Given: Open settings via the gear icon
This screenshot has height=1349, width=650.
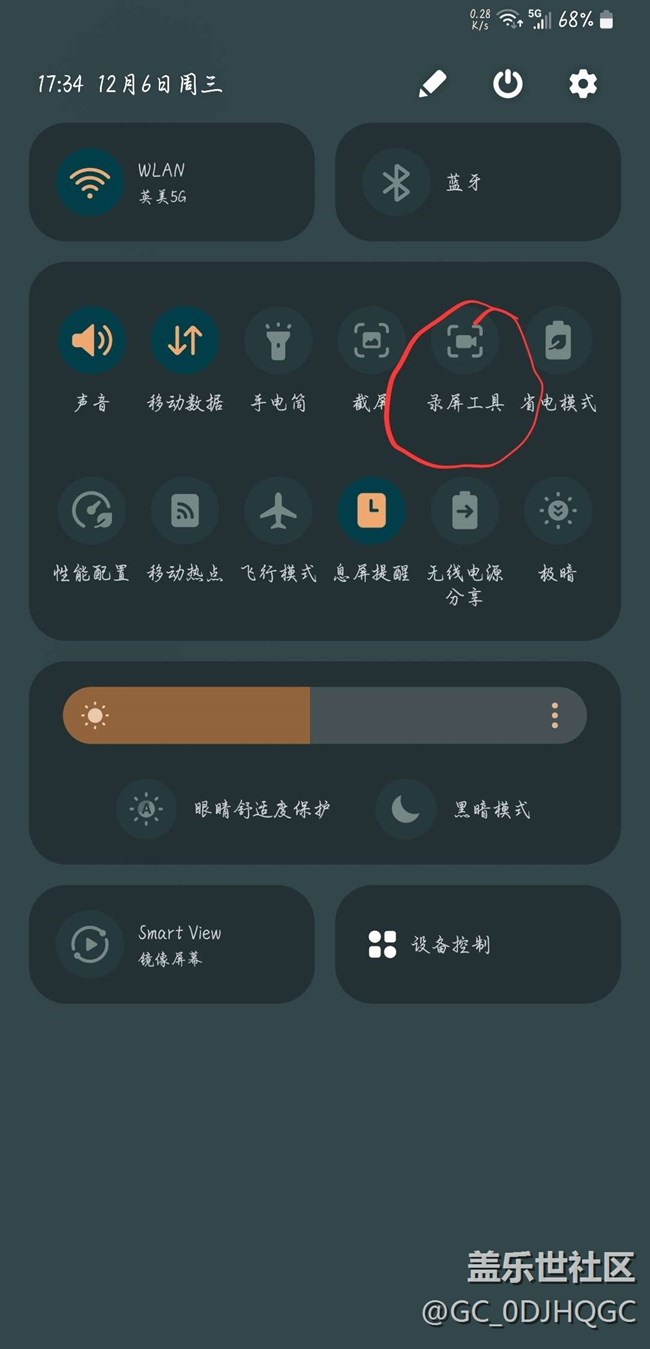Looking at the screenshot, I should 583,84.
